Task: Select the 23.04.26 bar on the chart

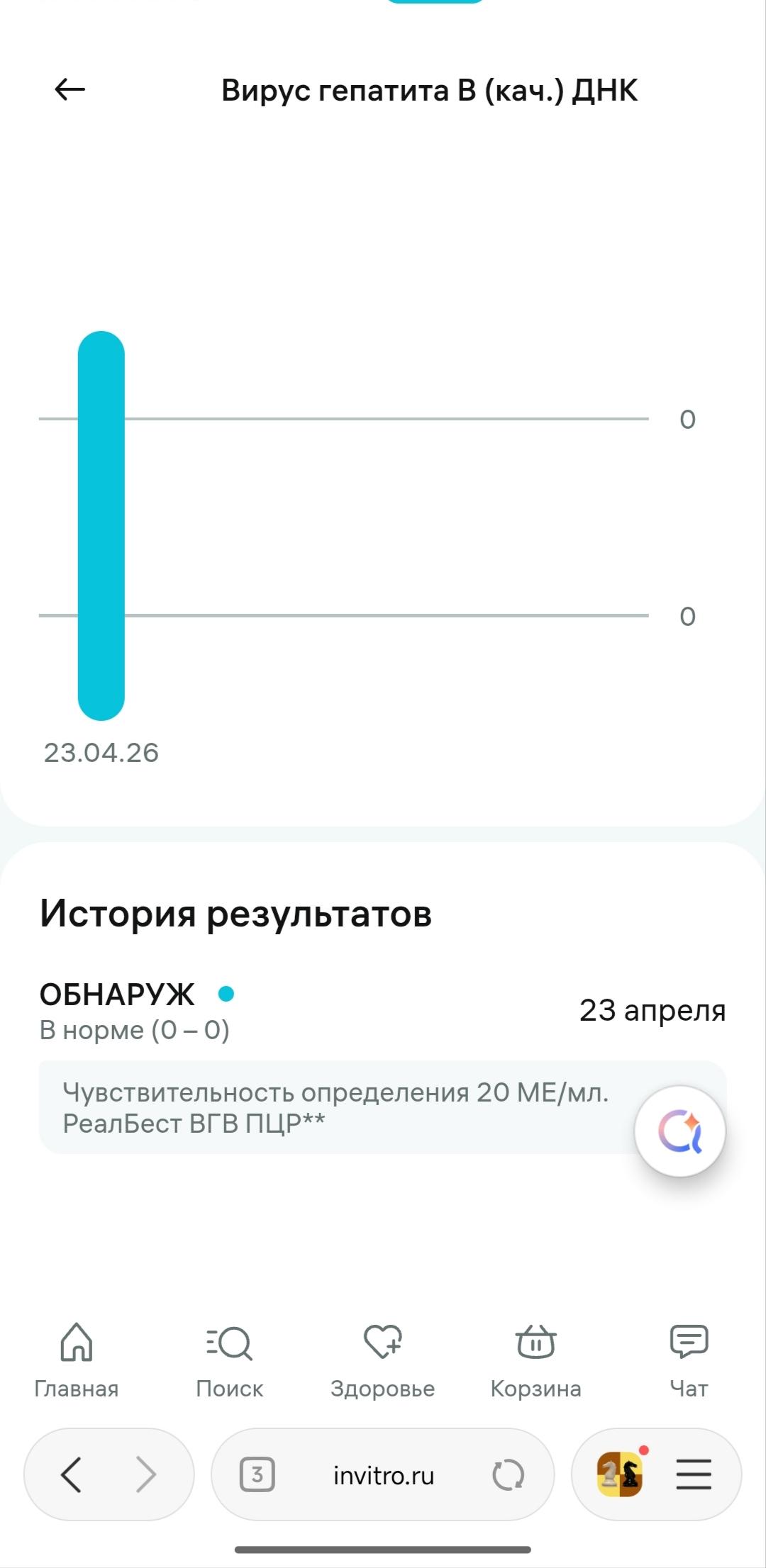Action: (x=101, y=525)
